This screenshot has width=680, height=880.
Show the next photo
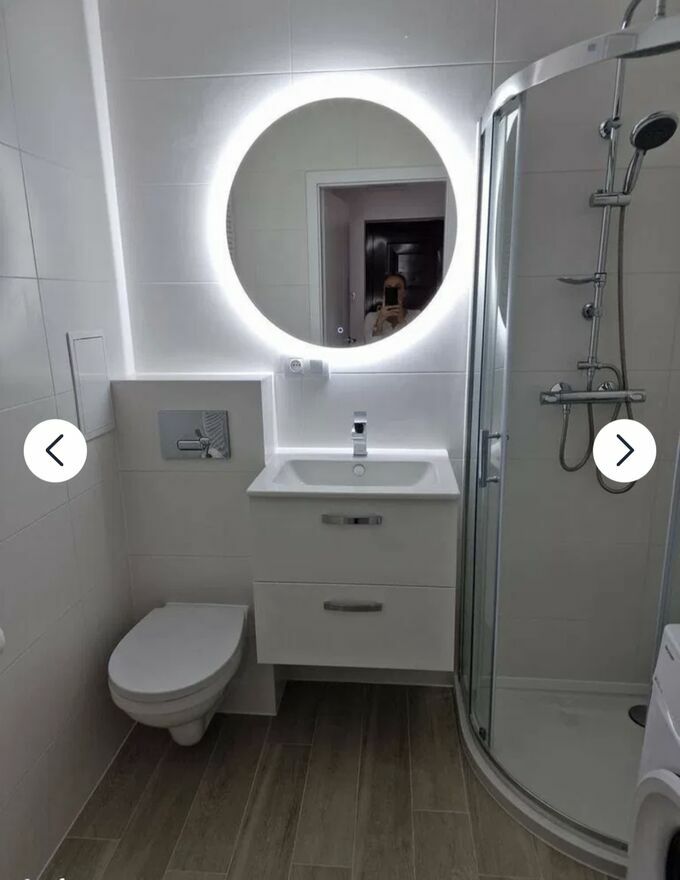(x=624, y=450)
